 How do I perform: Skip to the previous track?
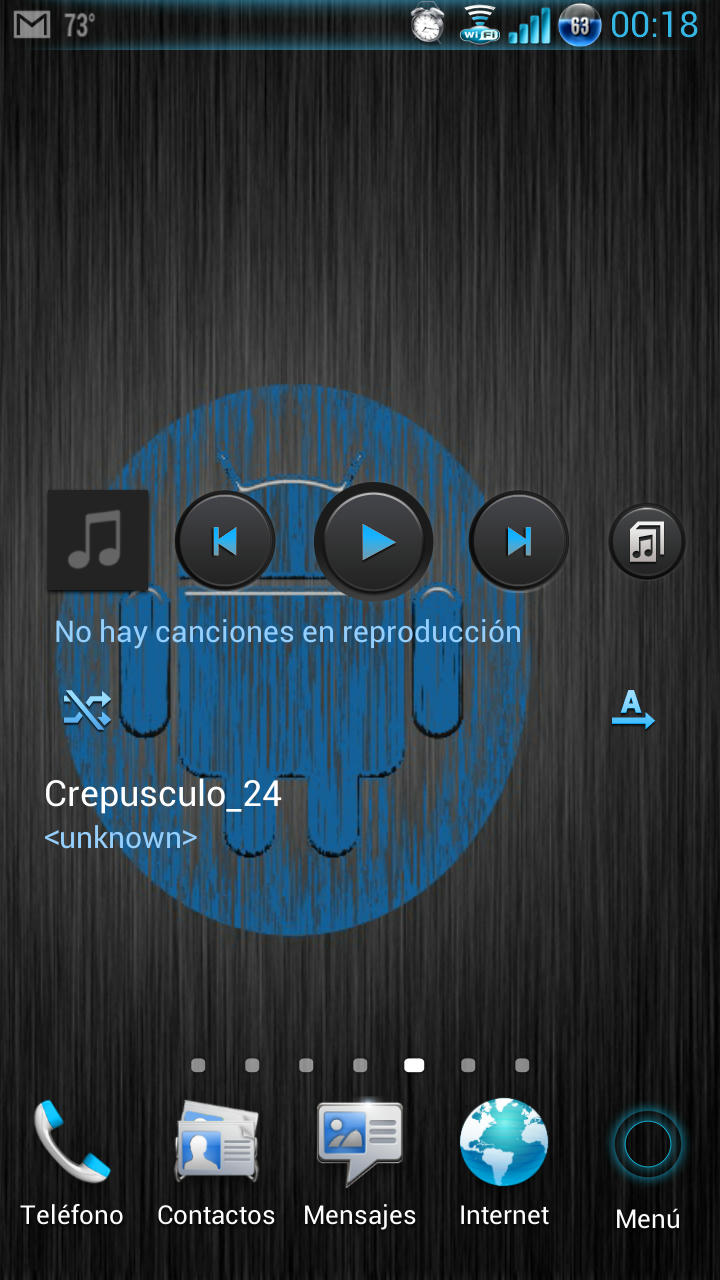tap(225, 541)
